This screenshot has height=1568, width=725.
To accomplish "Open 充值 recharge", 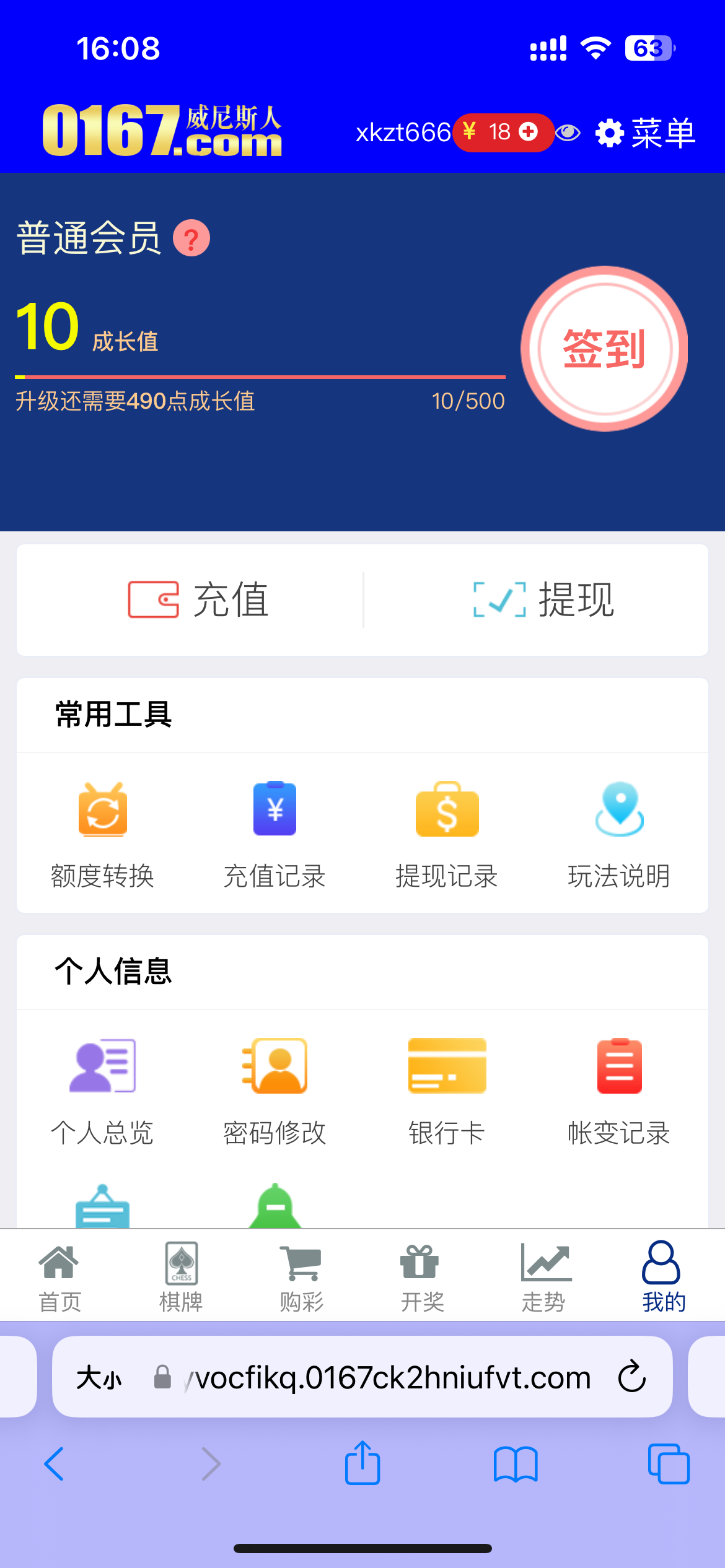I will point(198,599).
